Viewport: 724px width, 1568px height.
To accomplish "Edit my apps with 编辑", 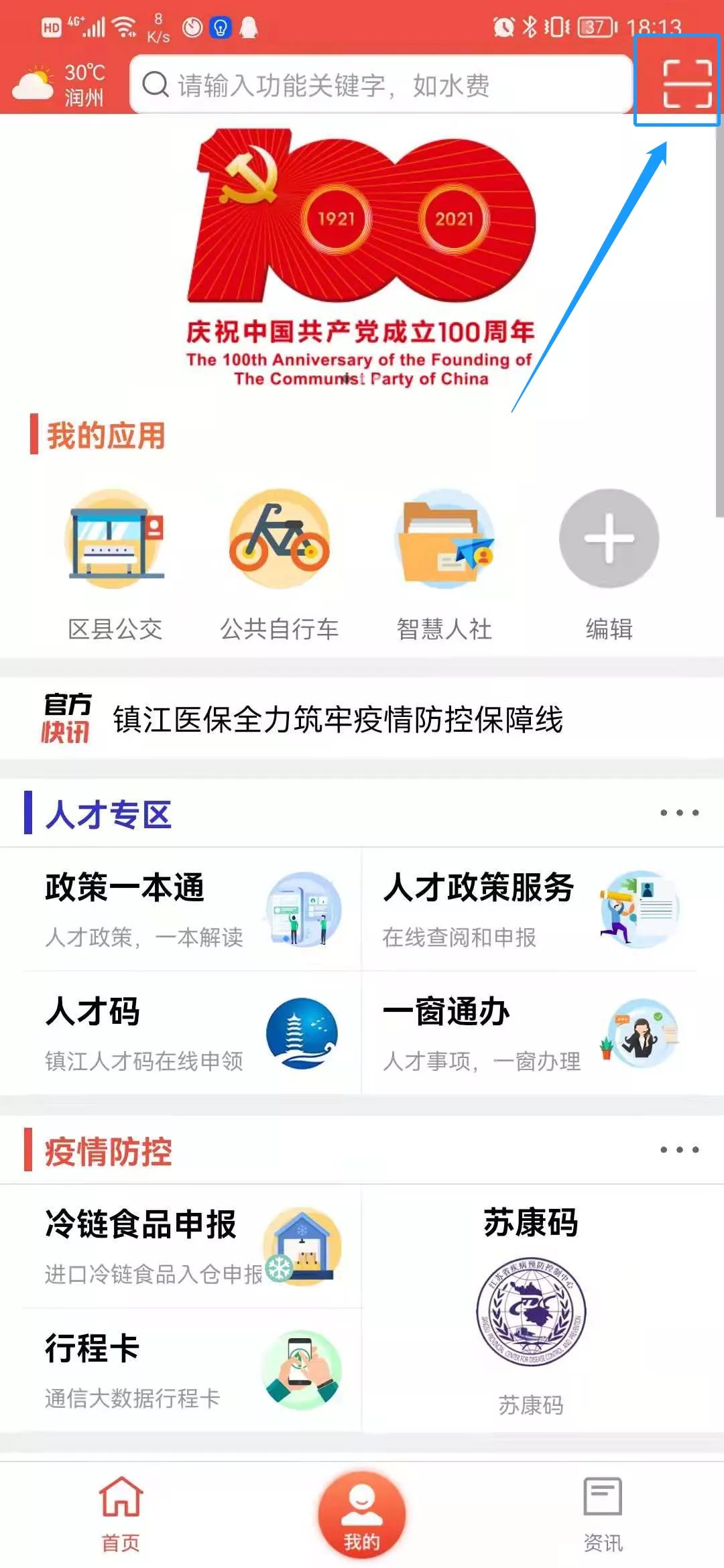I will click(x=609, y=564).
